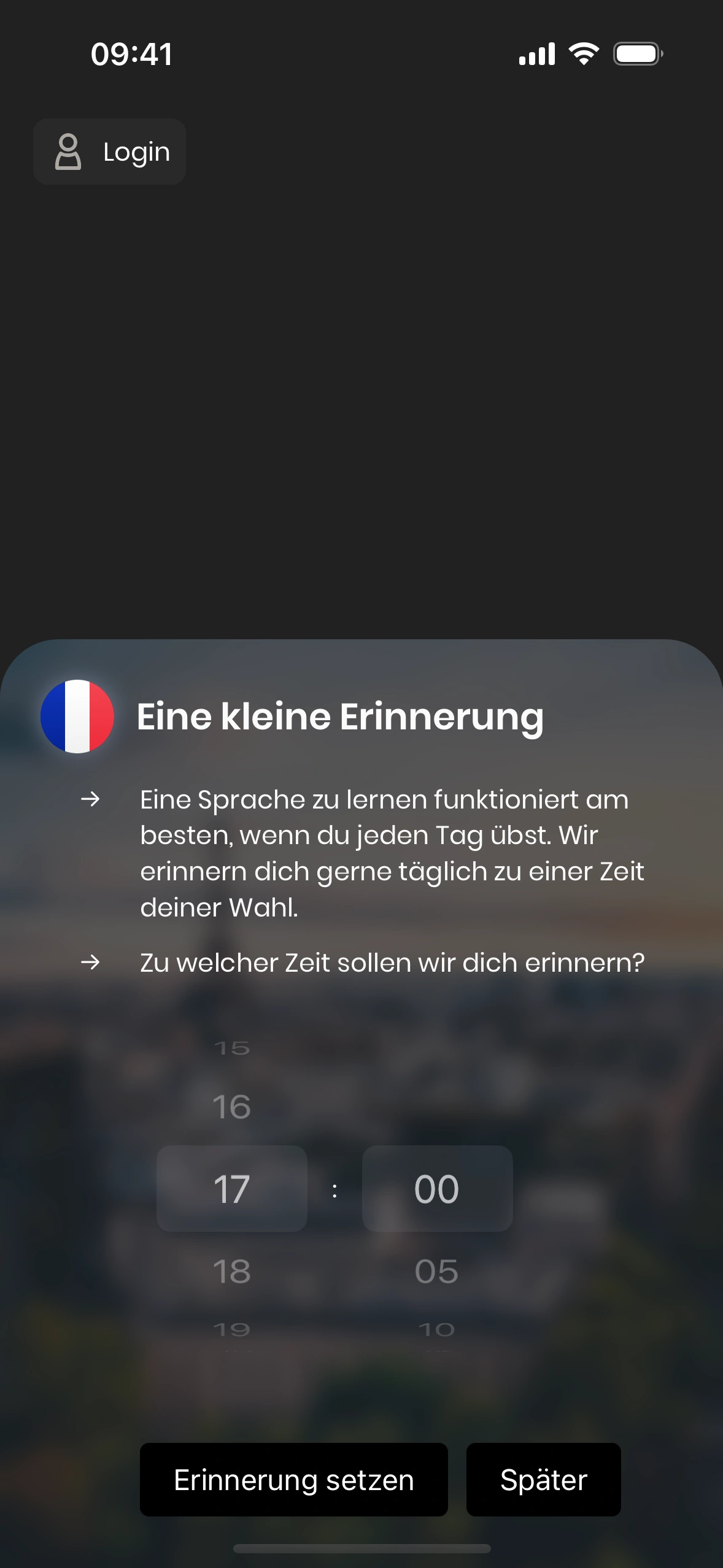
Task: Select hour 18 in the time picker
Action: point(231,1271)
